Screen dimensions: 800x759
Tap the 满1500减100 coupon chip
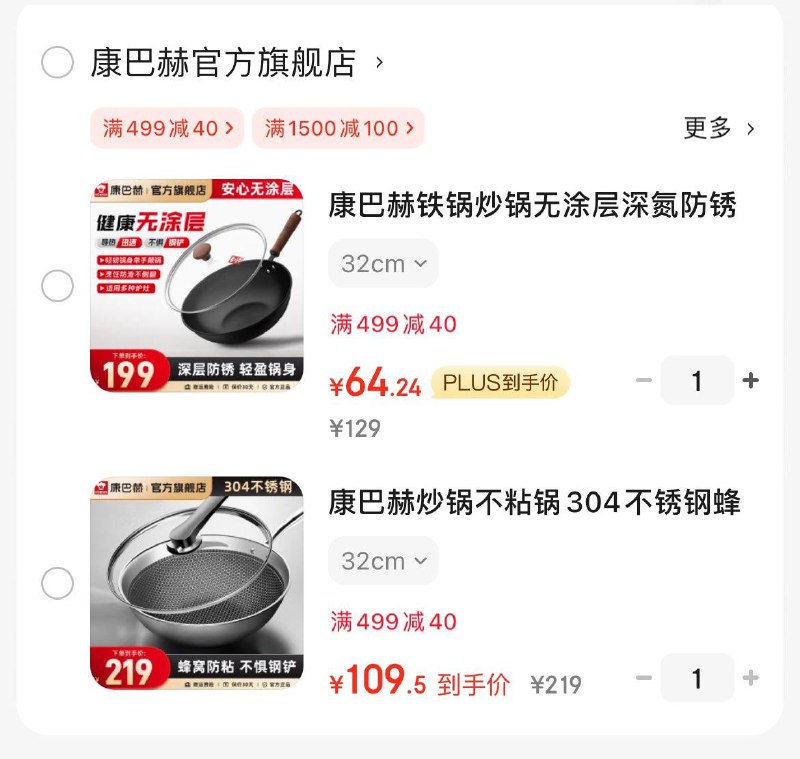[338, 128]
